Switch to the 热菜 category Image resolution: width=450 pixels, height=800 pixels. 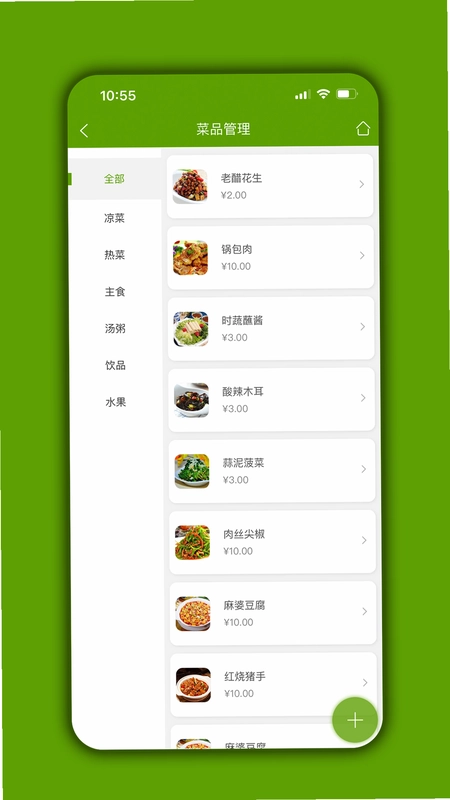coord(115,255)
